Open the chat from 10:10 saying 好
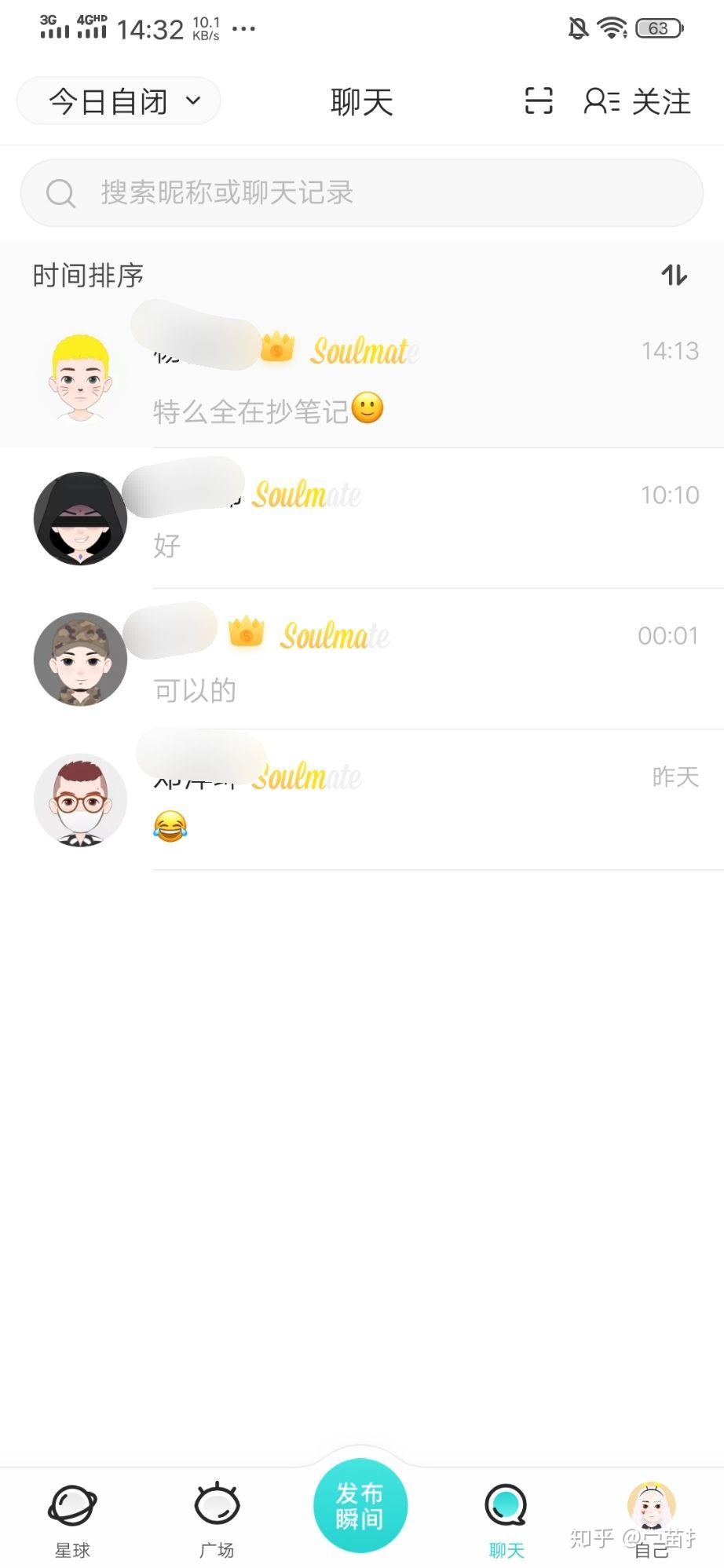724x1568 pixels. coord(362,518)
